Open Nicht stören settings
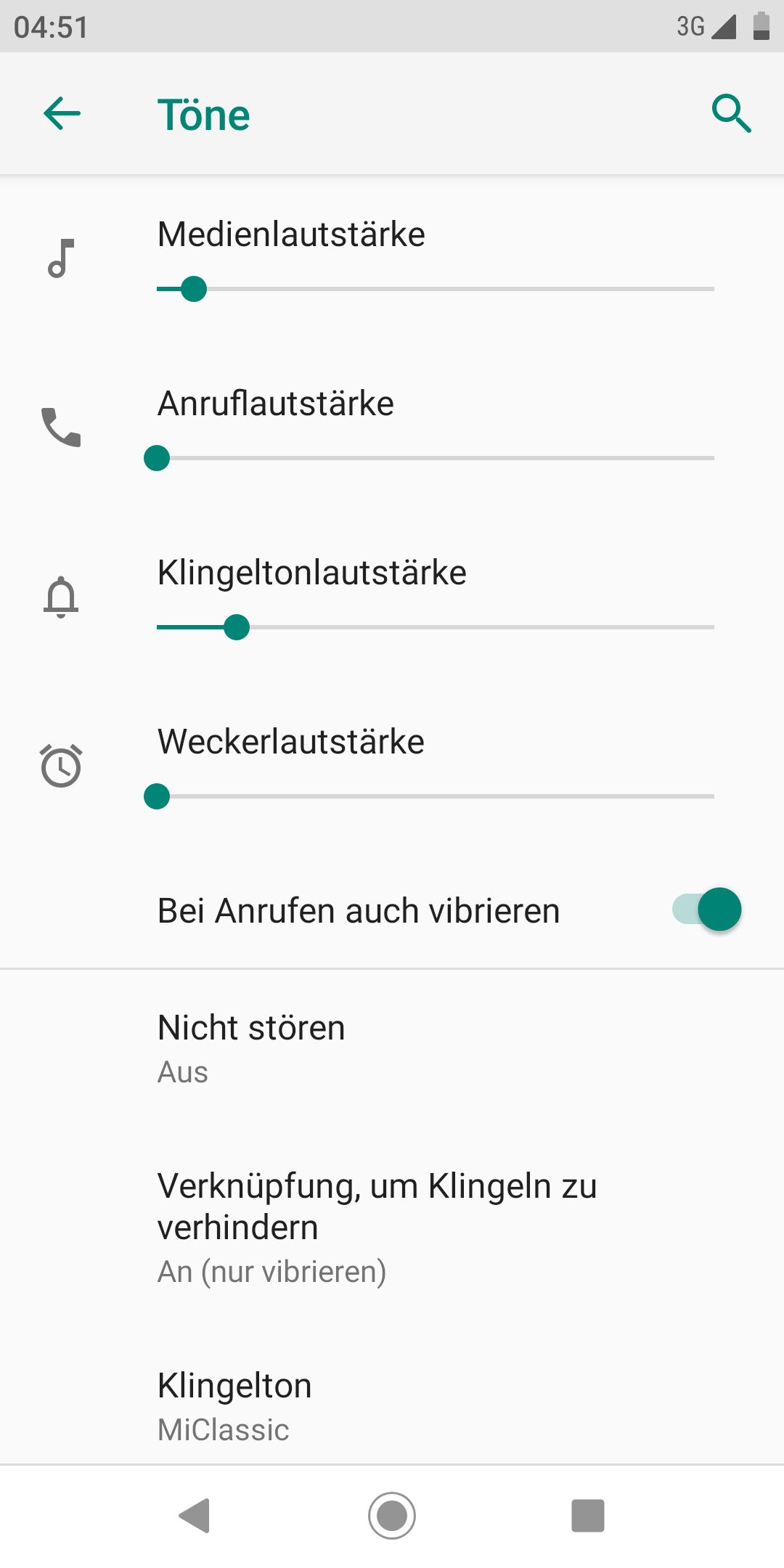 point(392,1048)
